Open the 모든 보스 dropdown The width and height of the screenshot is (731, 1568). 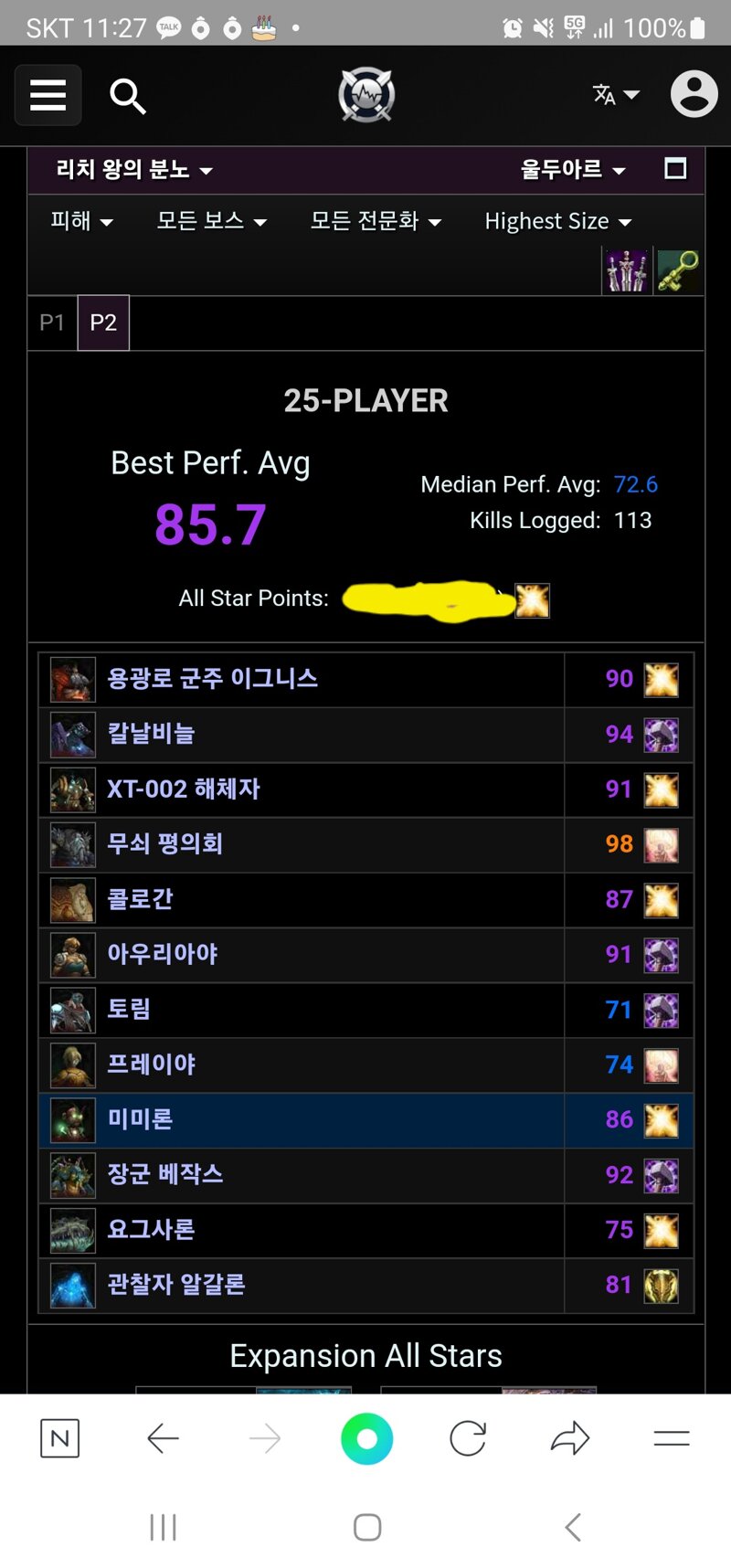[211, 221]
